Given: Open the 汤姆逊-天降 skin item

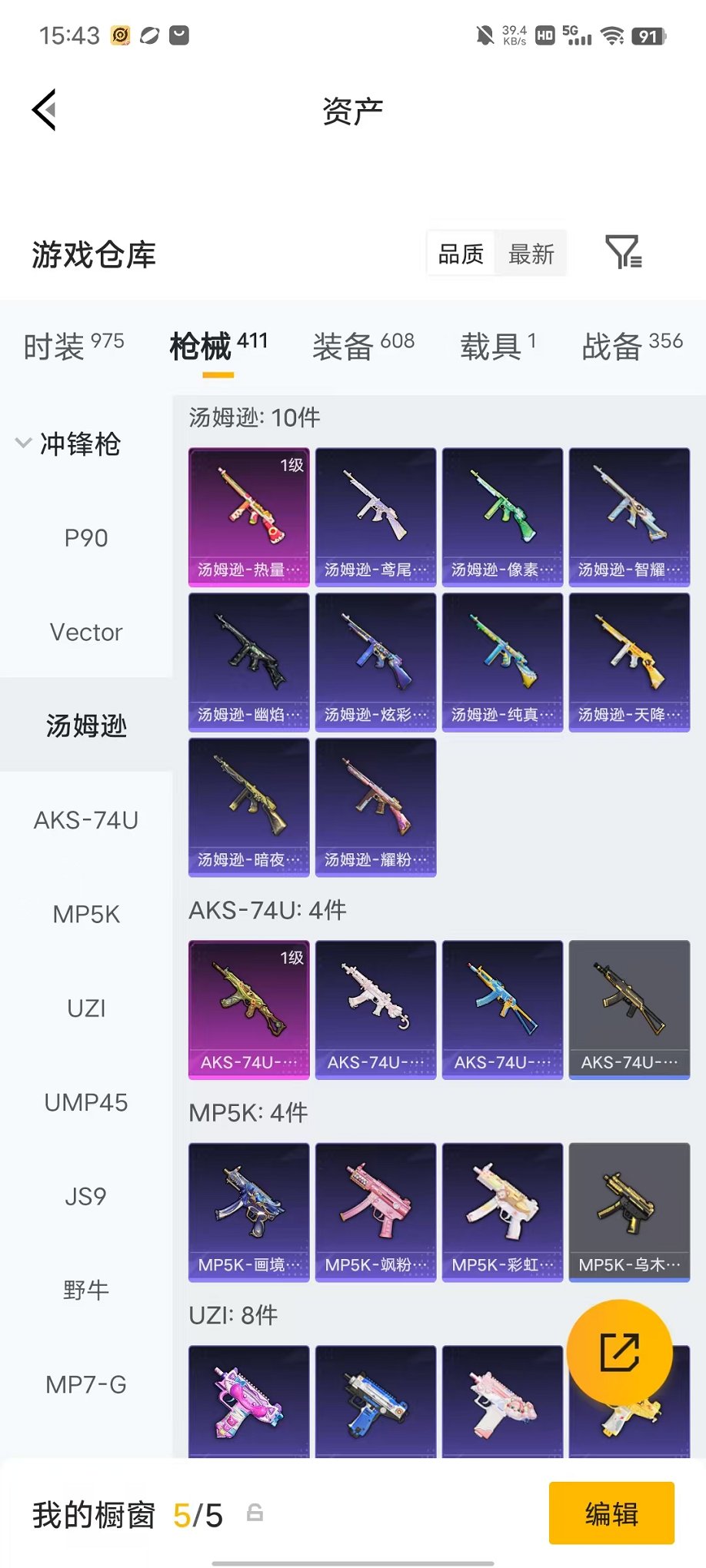Looking at the screenshot, I should (629, 662).
